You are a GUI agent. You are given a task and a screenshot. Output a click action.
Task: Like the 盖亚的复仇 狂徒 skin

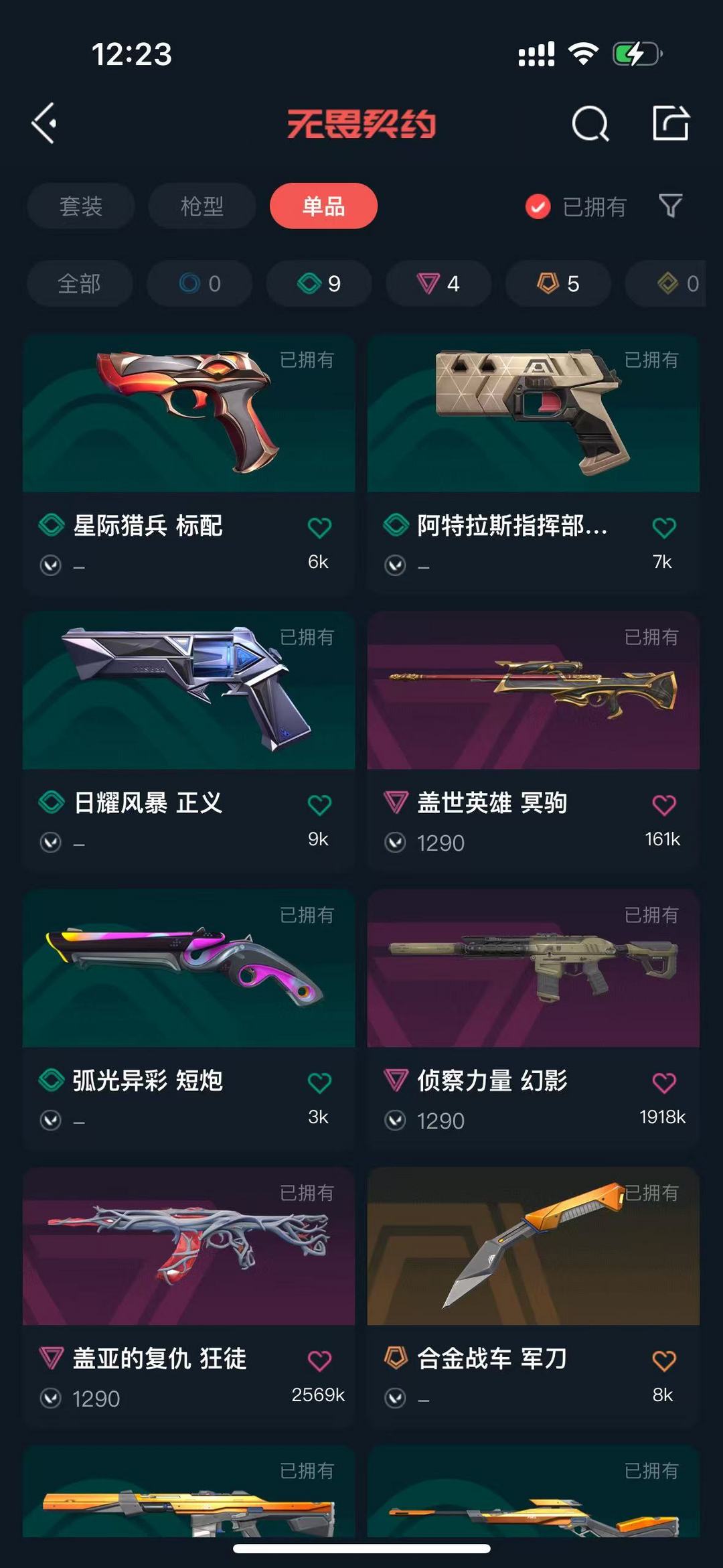click(x=319, y=1361)
